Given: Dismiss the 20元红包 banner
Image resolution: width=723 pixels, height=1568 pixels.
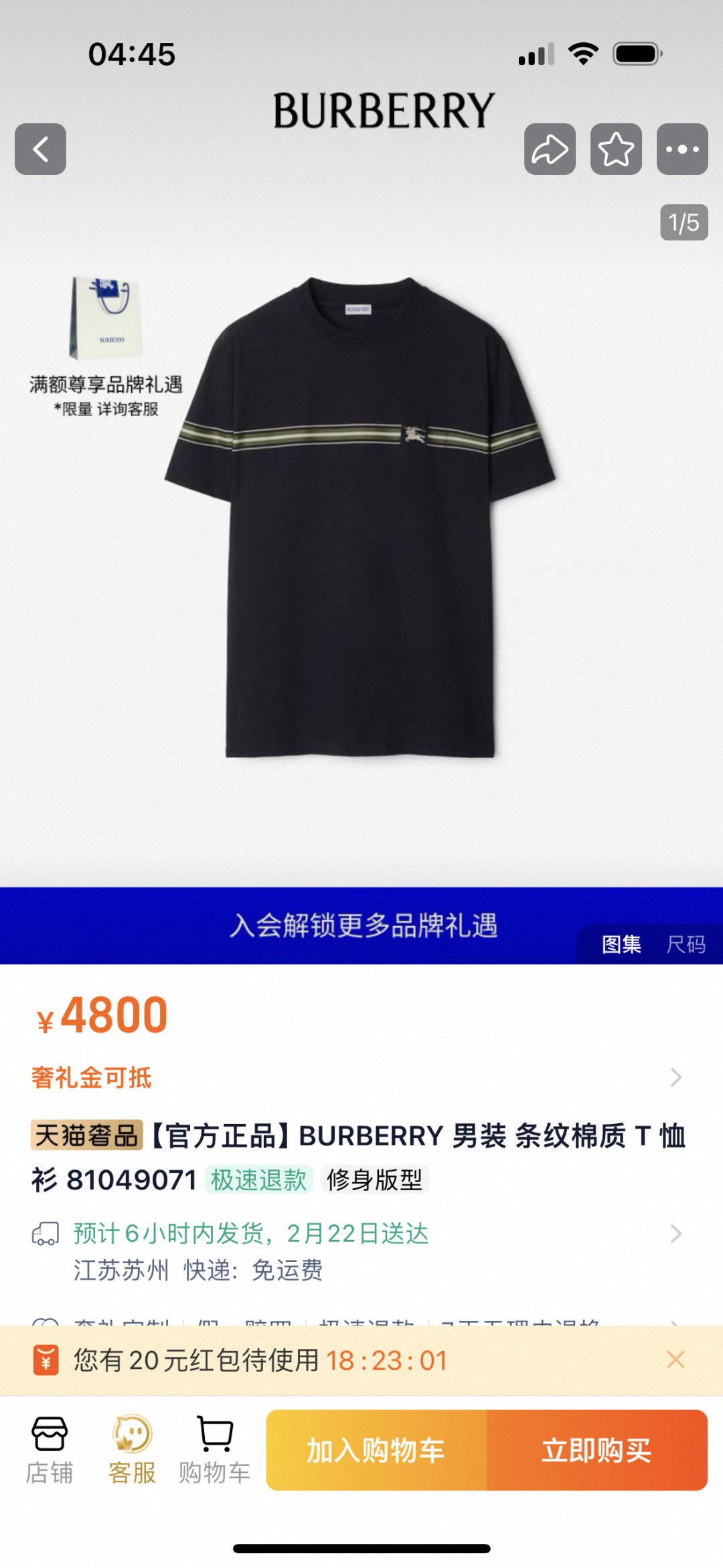Looking at the screenshot, I should pos(675,1359).
